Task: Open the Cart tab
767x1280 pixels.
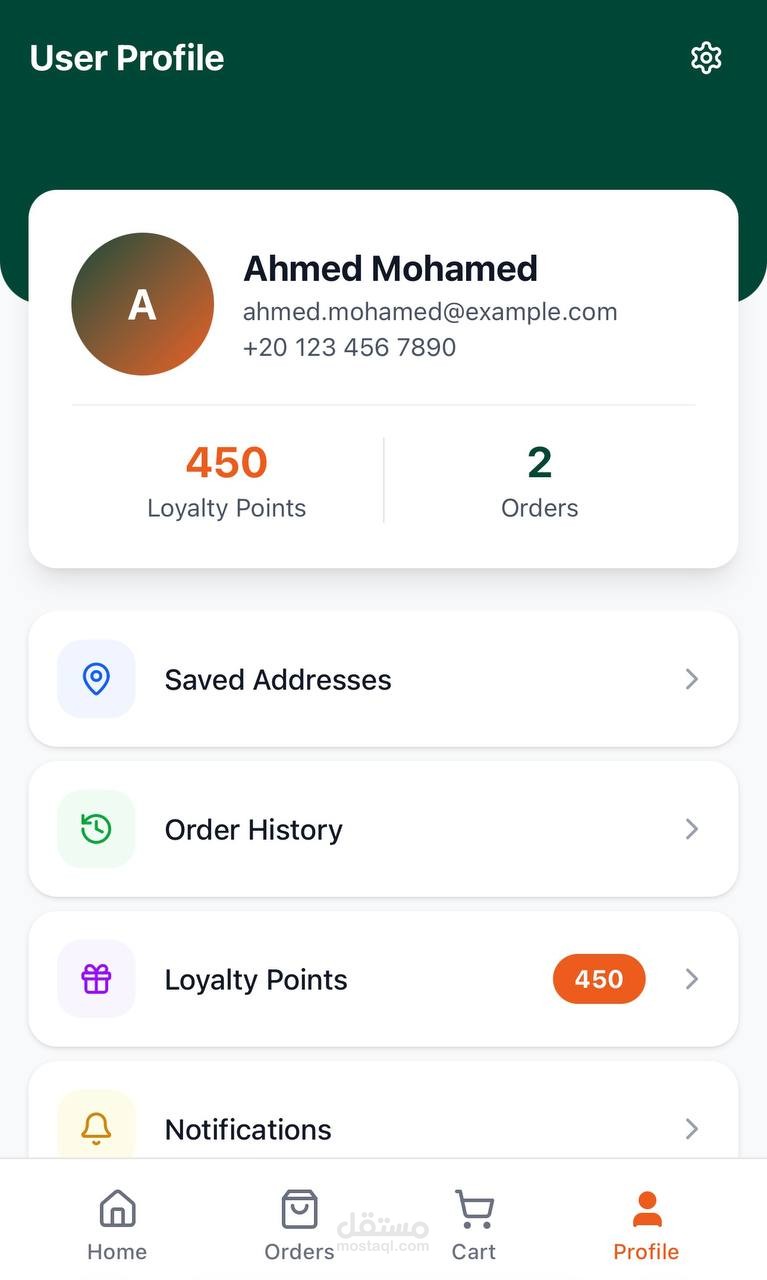Action: pos(474,1225)
